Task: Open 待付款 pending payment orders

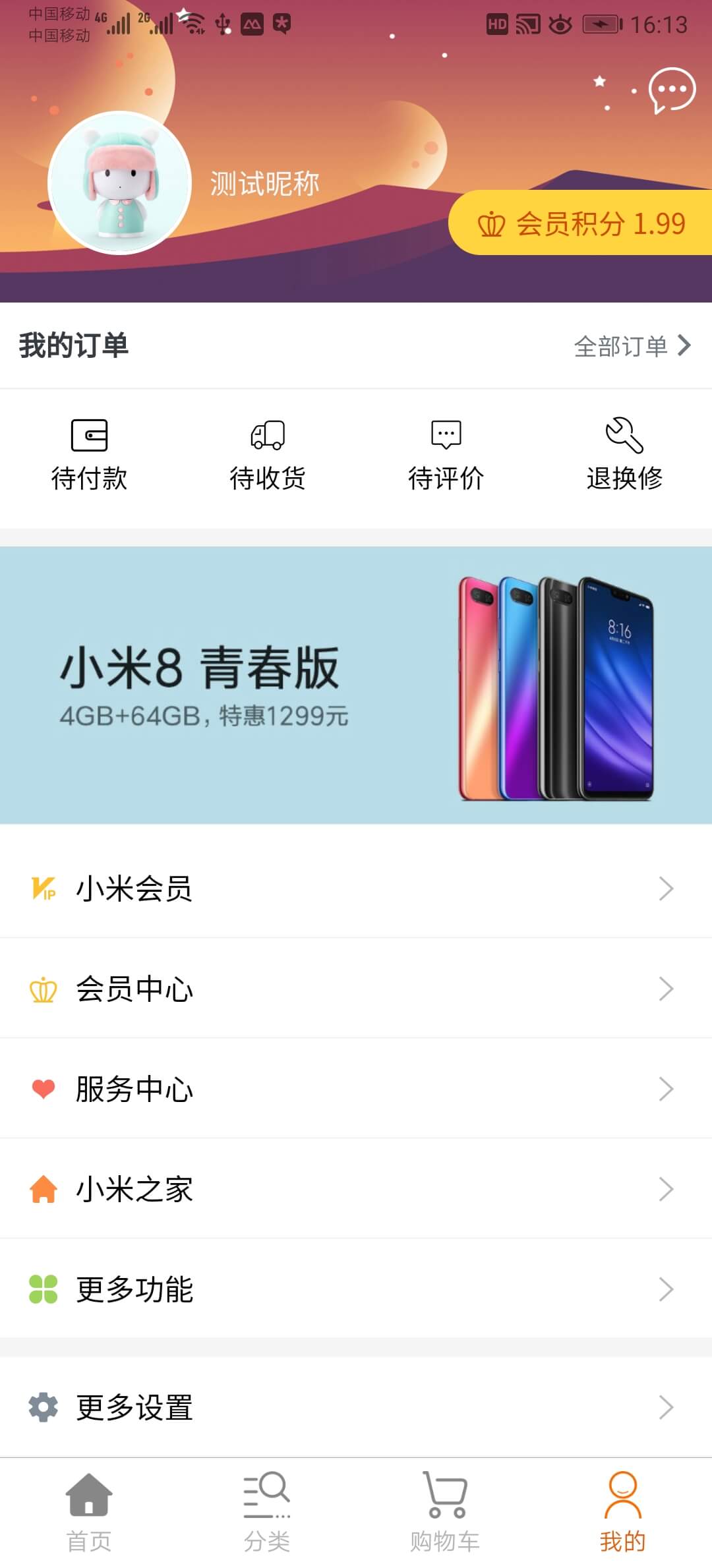Action: point(89,455)
